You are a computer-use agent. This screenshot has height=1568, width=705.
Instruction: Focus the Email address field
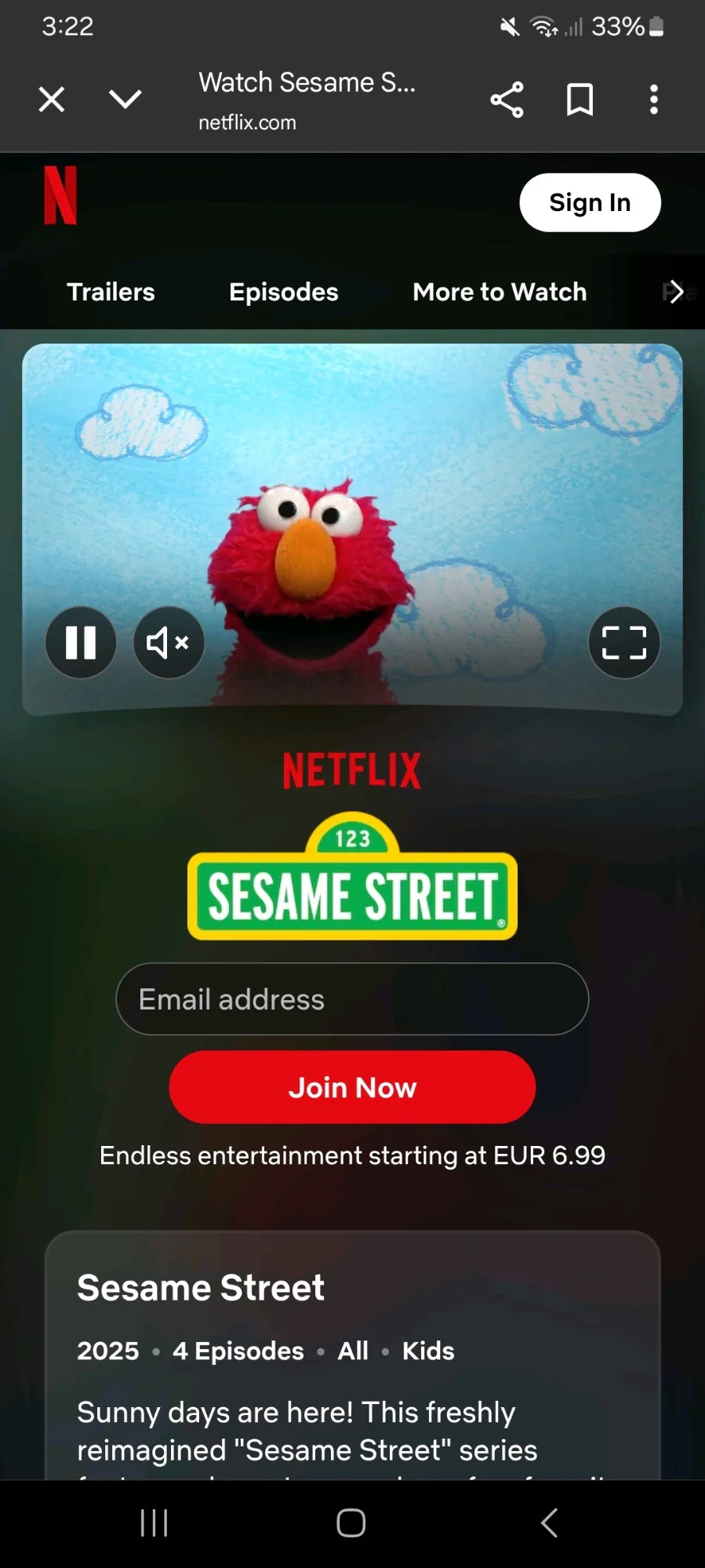(x=352, y=999)
